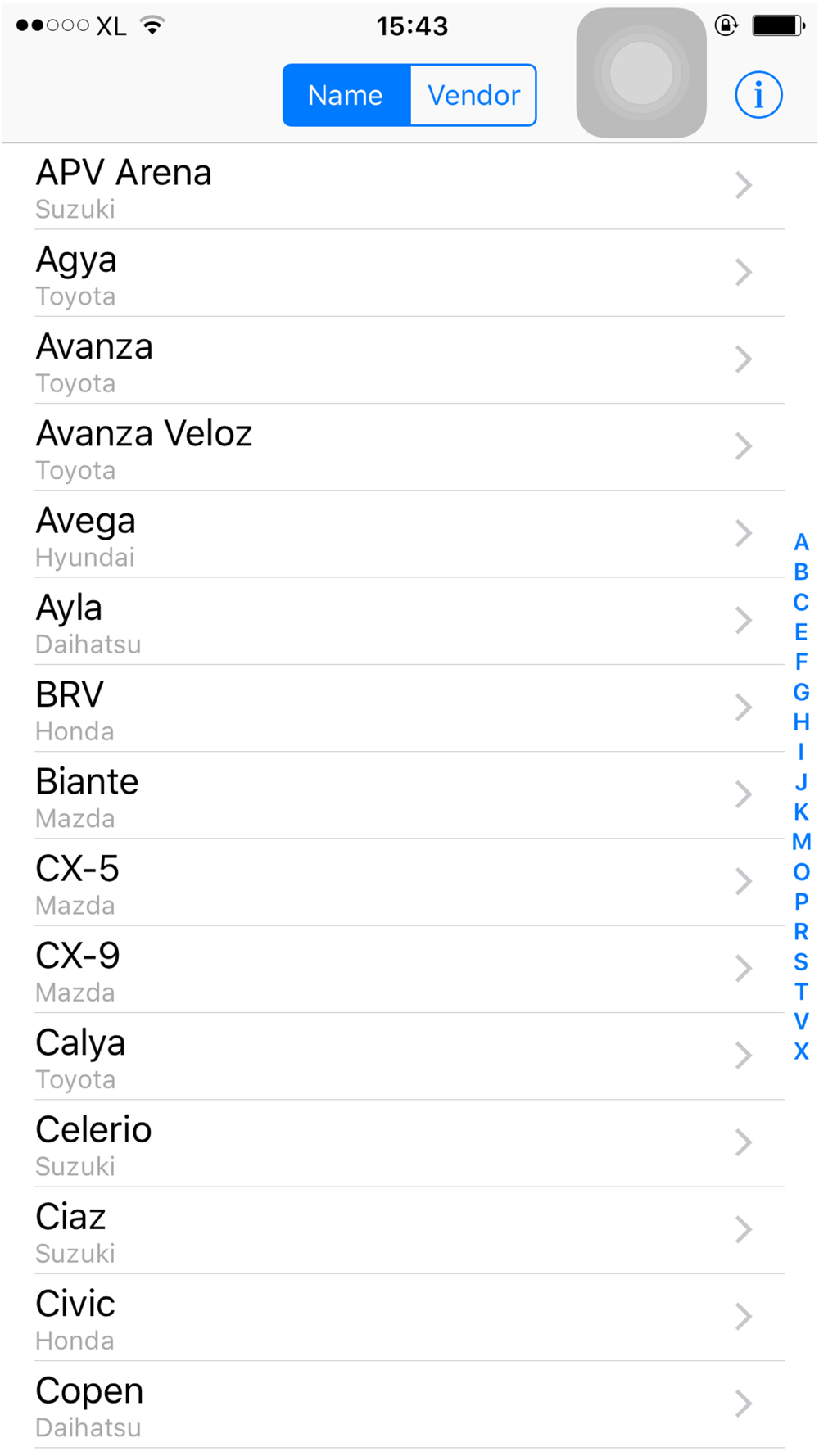Switch to the Vendor segment

(x=473, y=95)
